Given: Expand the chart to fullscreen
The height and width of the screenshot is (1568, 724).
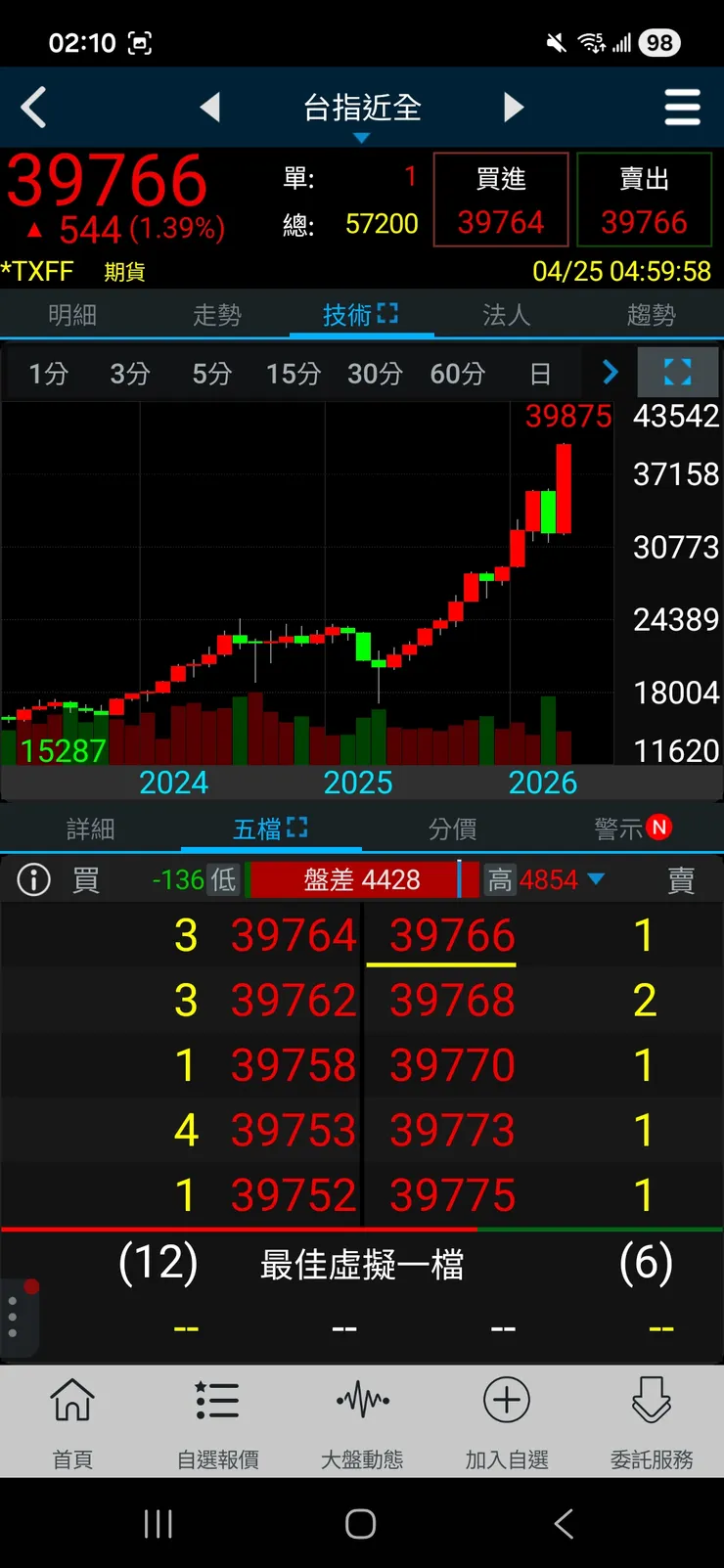Looking at the screenshot, I should pos(677,373).
